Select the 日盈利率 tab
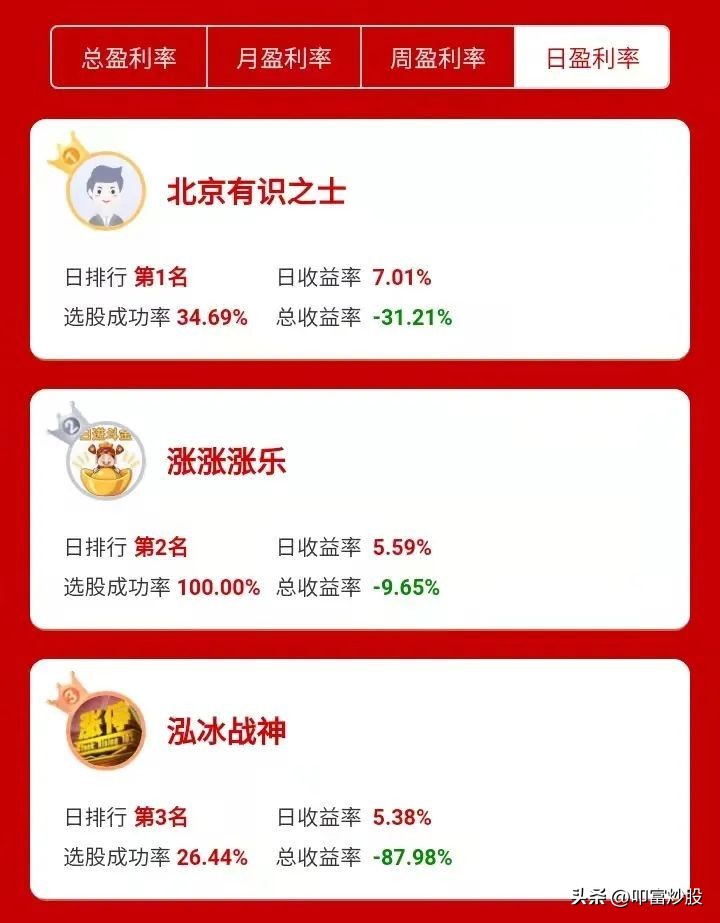Image resolution: width=720 pixels, height=923 pixels. 591,58
